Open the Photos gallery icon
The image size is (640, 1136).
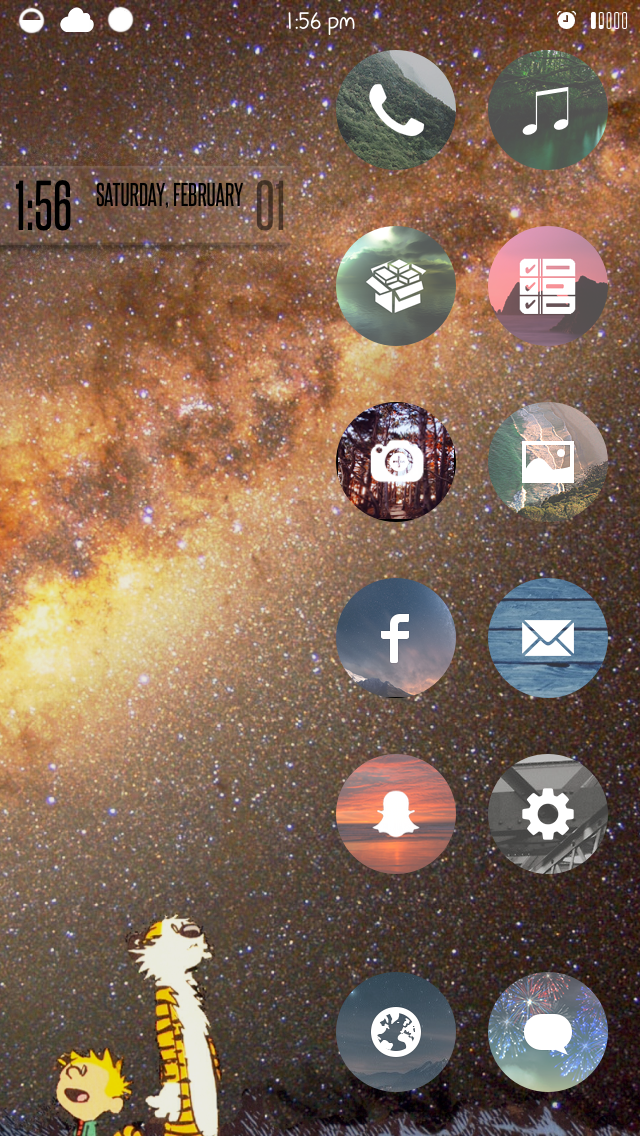click(x=548, y=462)
